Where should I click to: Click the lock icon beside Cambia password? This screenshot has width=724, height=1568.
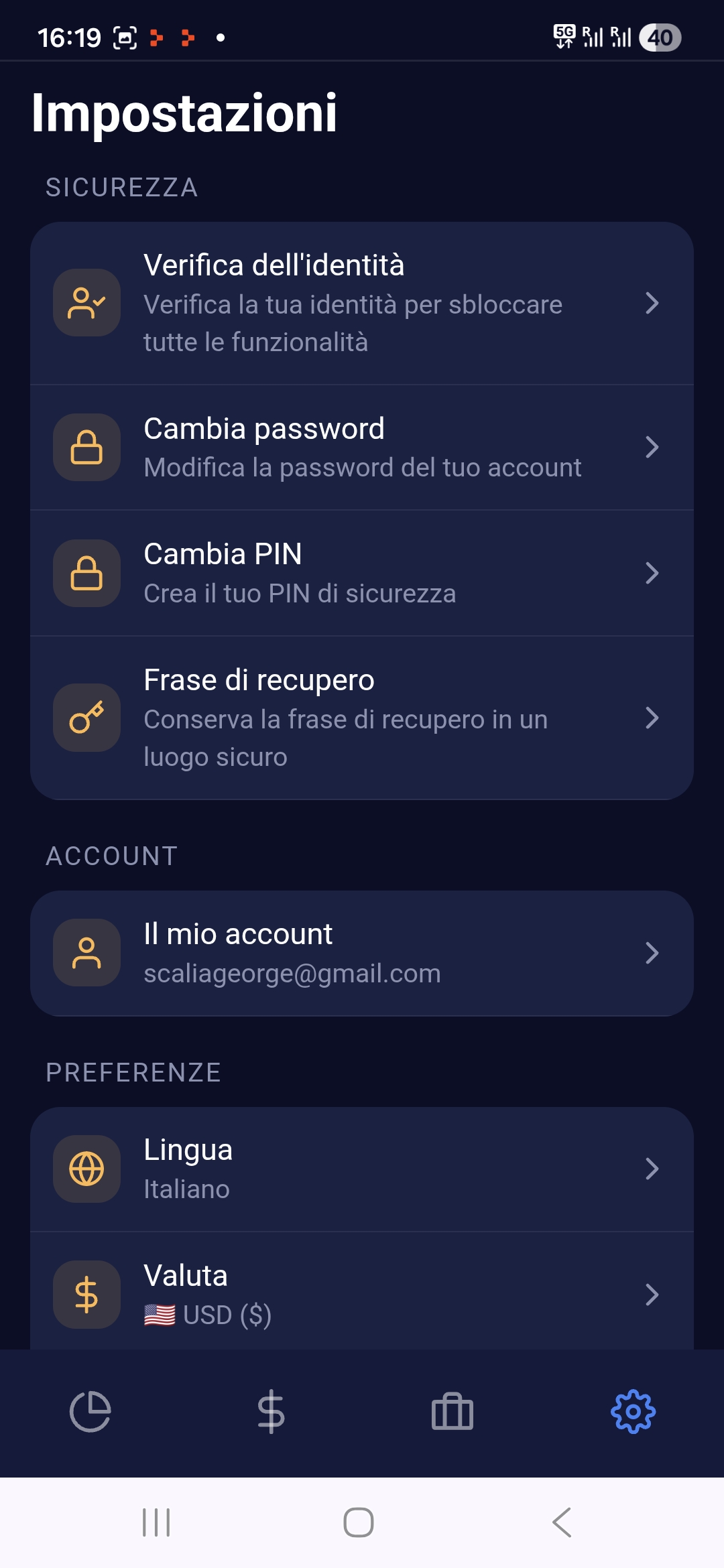[86, 447]
